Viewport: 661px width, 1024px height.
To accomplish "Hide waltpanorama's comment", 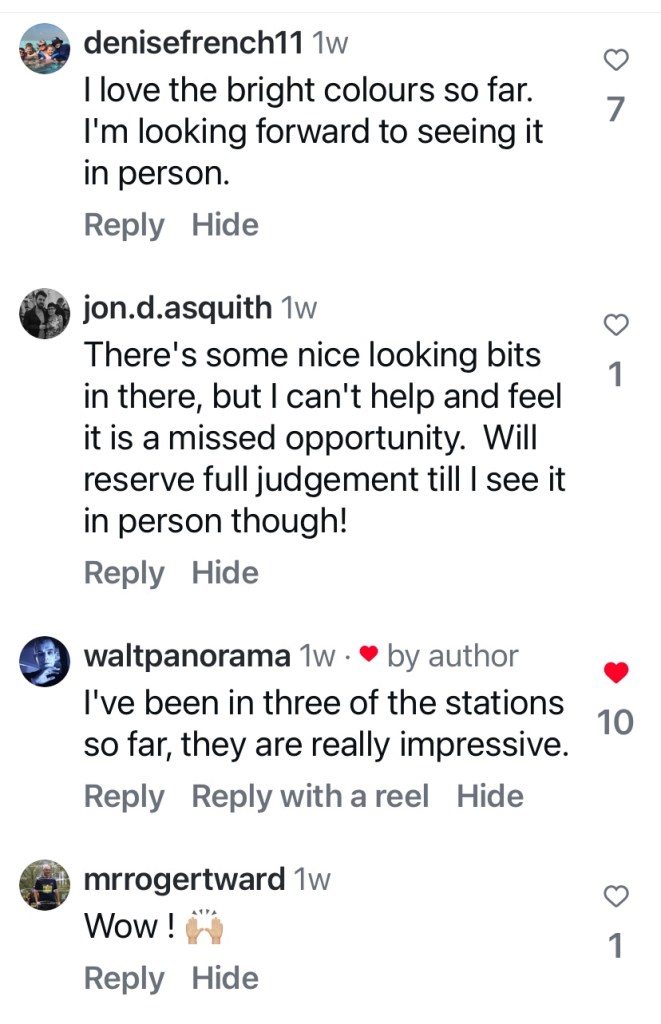I will coord(490,797).
